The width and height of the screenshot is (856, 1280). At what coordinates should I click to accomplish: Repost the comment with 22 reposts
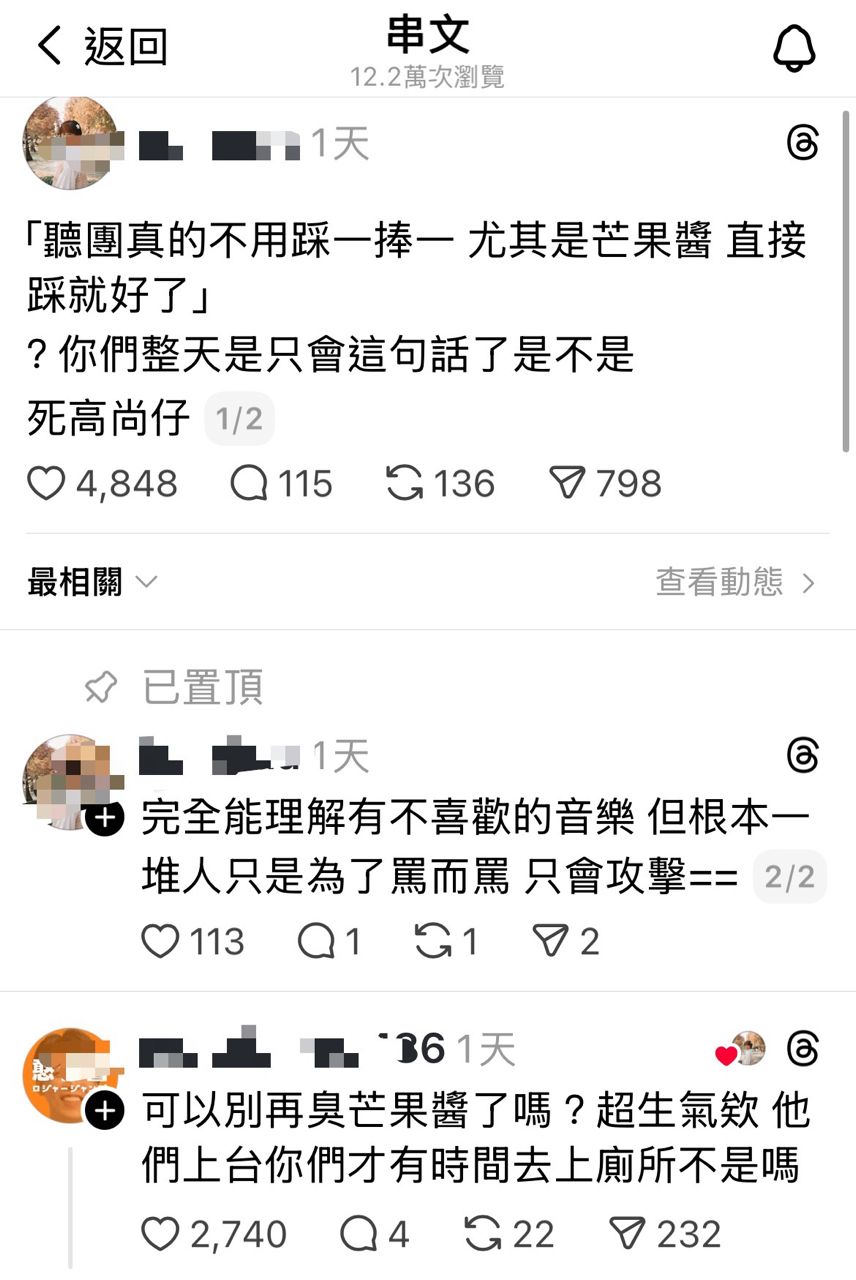point(484,1234)
